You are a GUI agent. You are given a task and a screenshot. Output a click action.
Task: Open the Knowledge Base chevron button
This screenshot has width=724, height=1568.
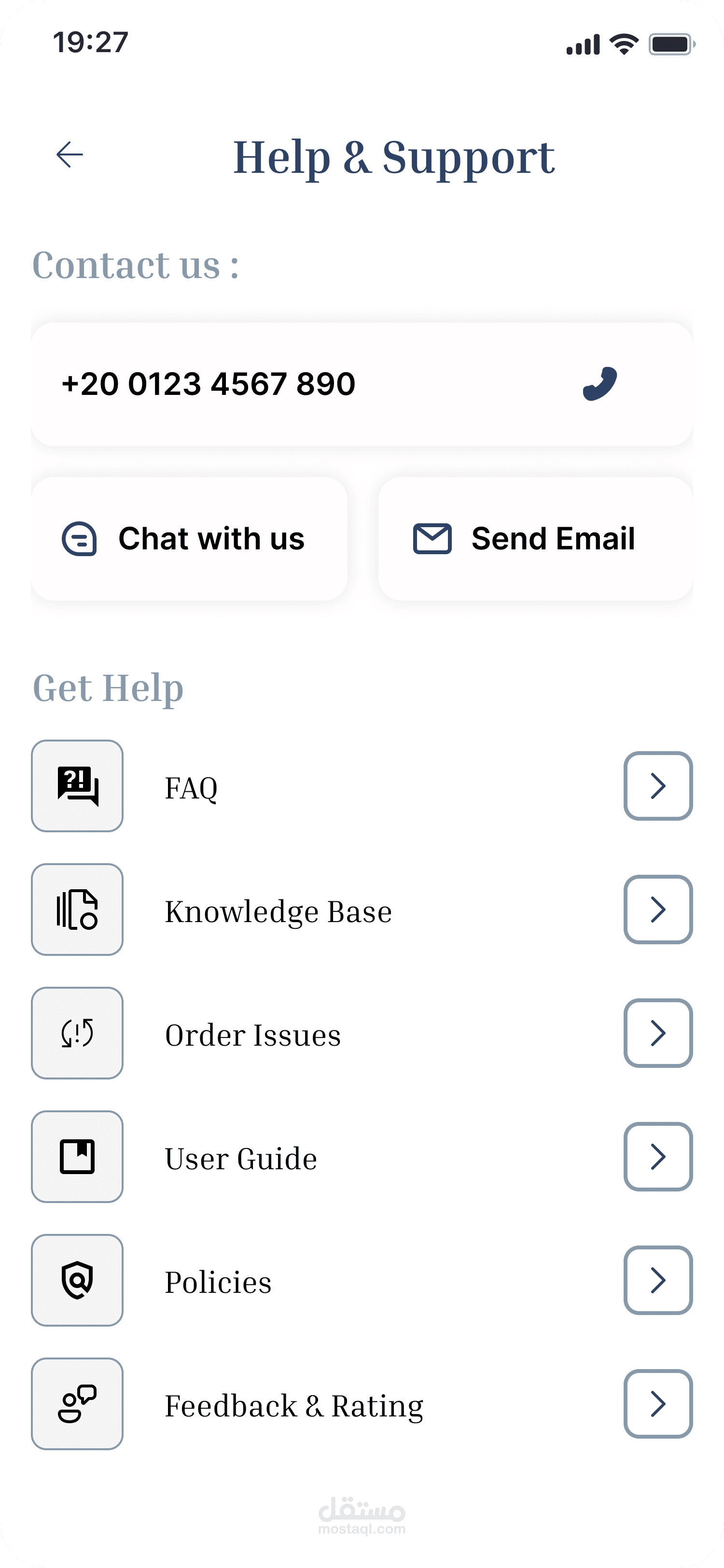point(658,910)
